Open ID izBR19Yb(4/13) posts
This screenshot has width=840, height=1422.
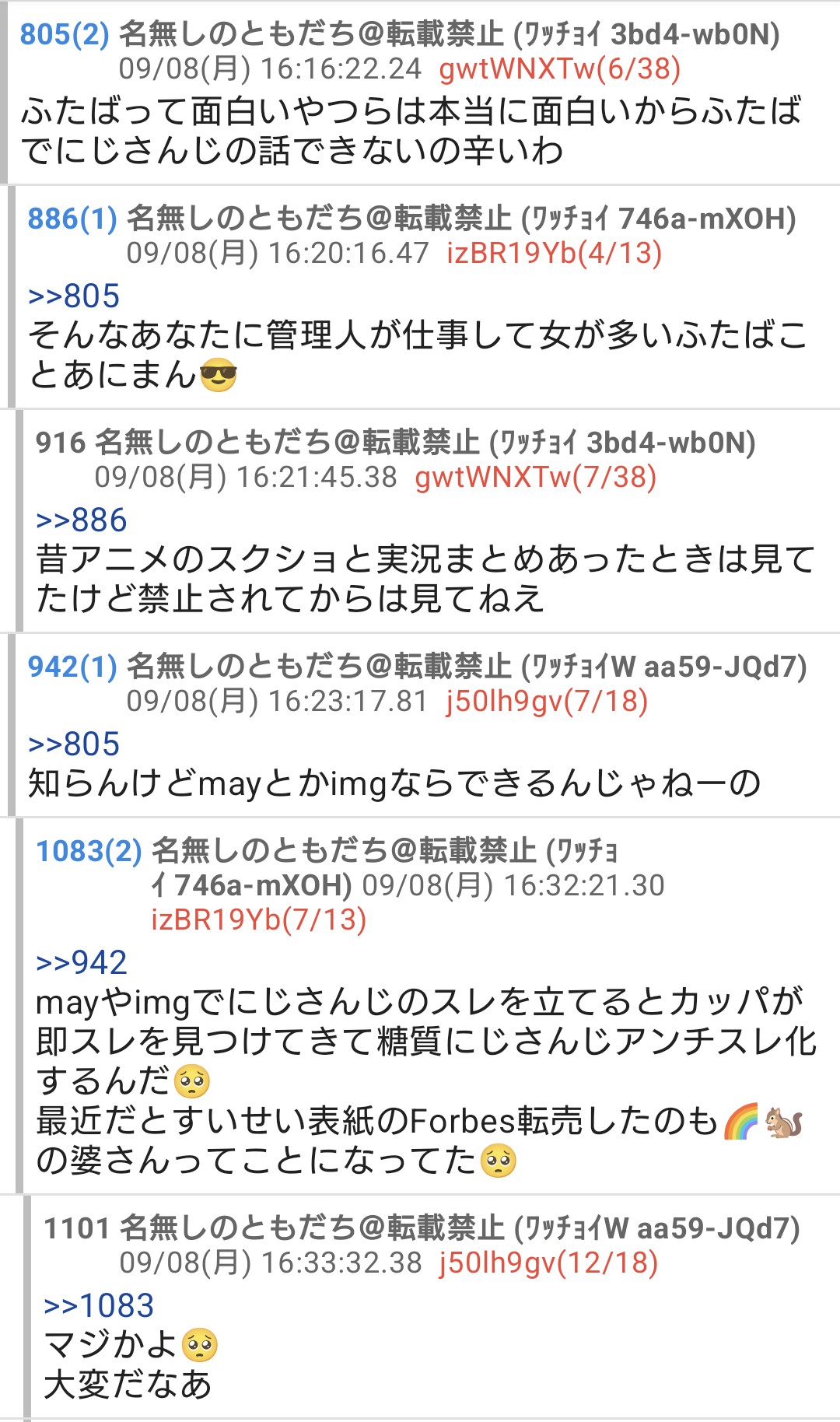click(555, 254)
